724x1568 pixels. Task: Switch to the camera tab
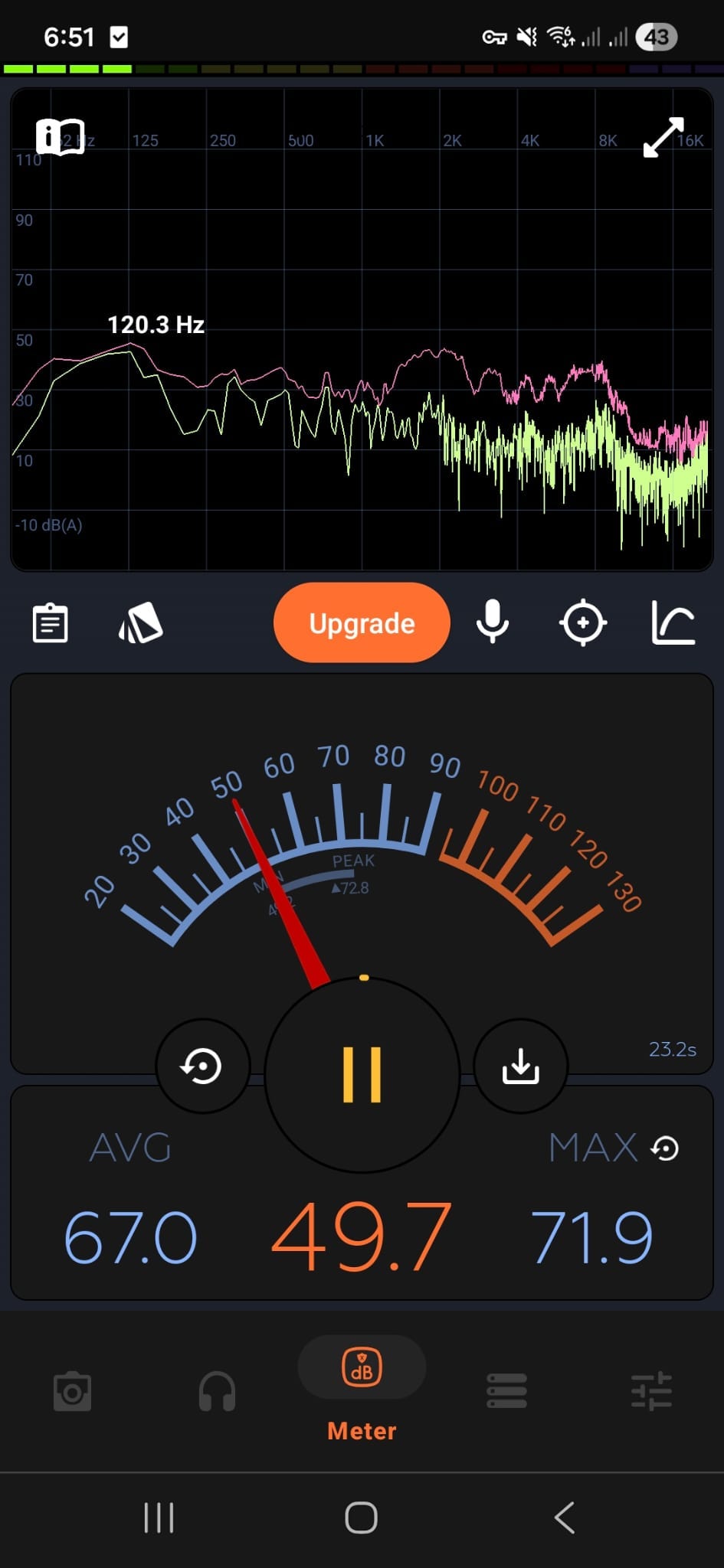pos(73,1392)
